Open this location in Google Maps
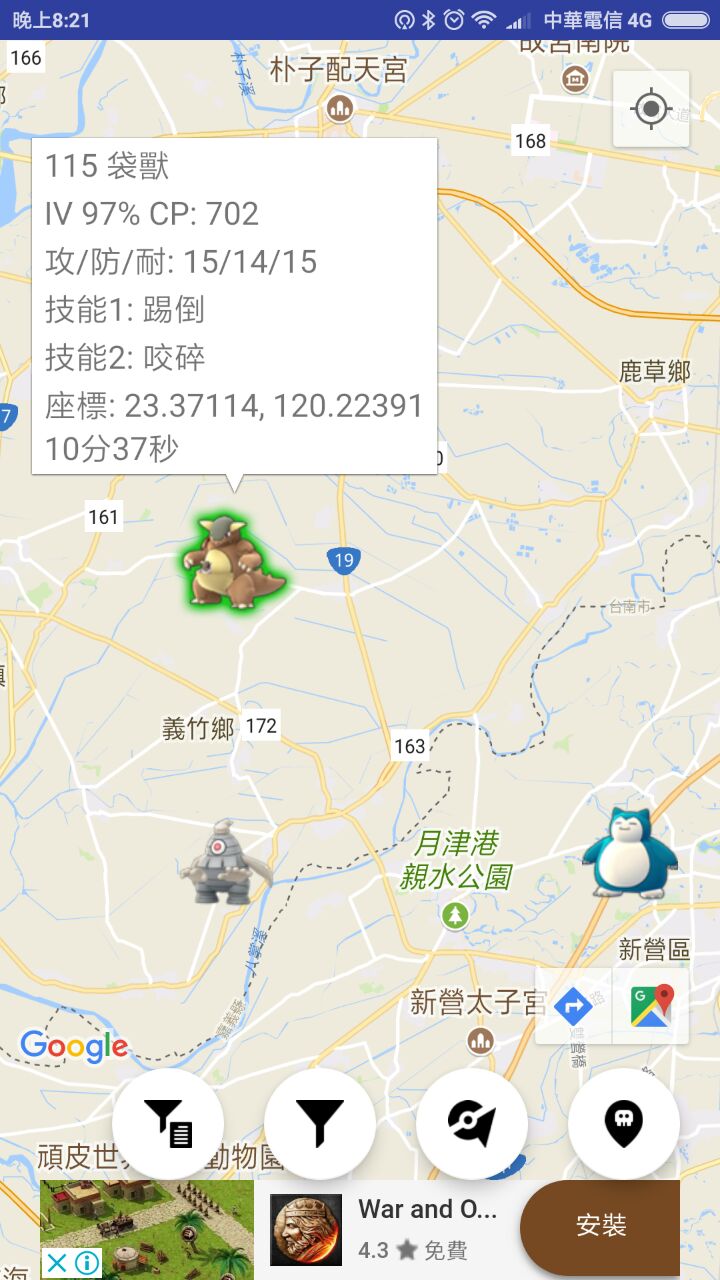 [652, 1006]
